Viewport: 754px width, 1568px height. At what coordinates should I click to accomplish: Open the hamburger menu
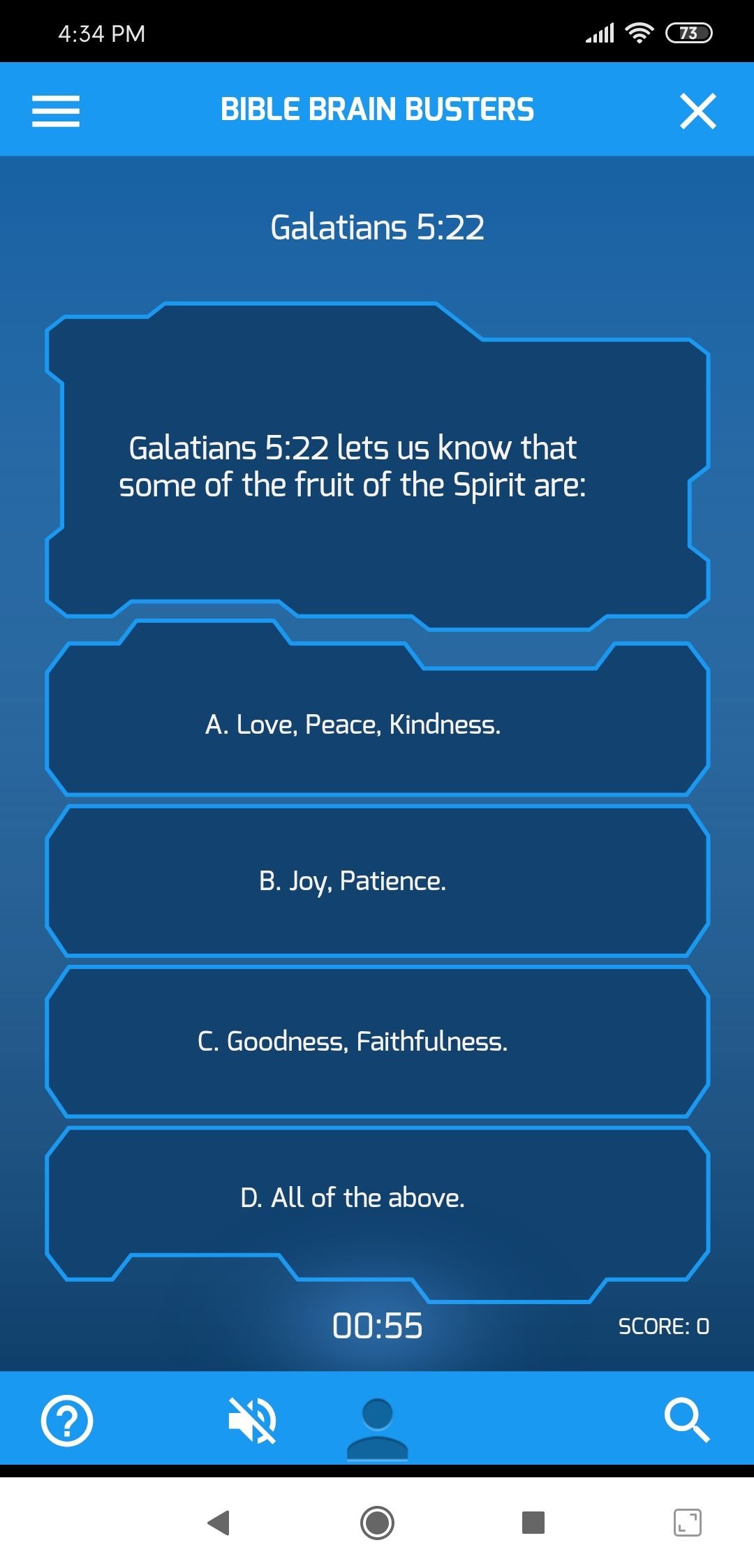point(56,111)
